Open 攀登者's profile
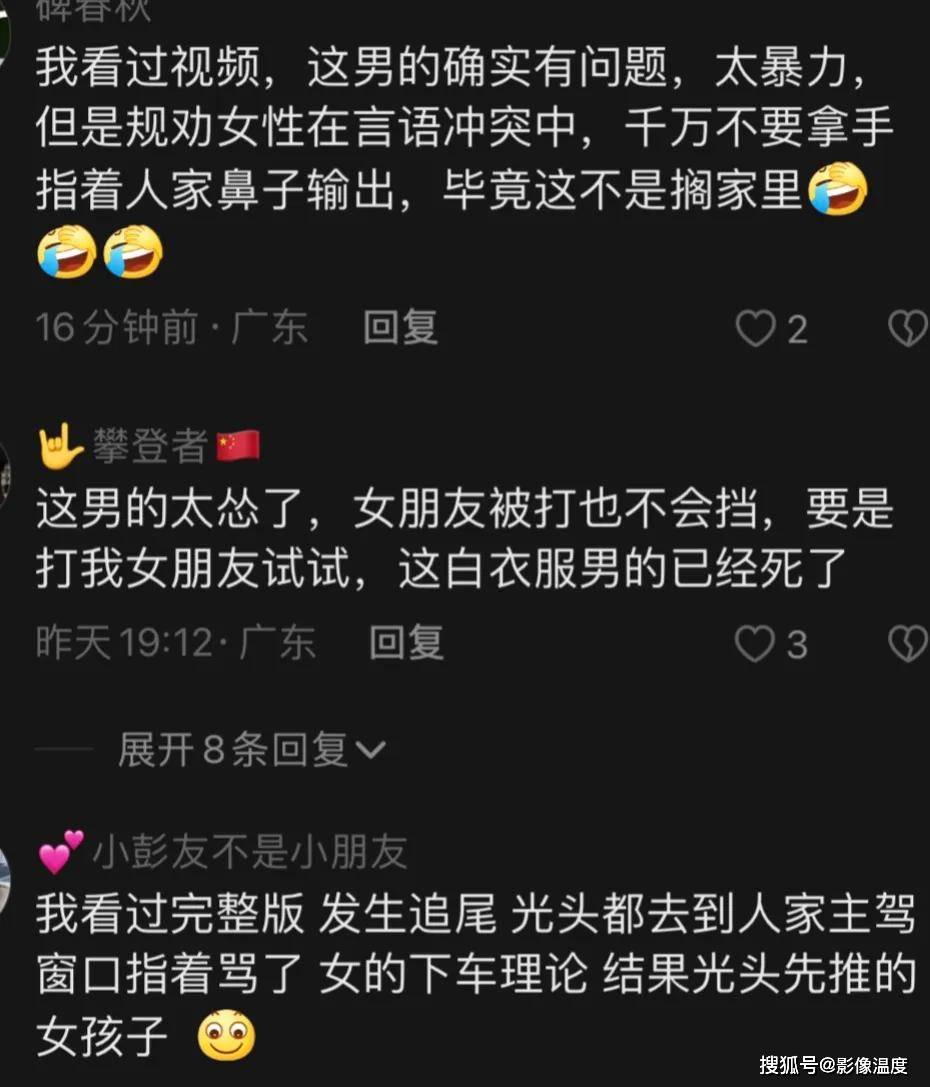The height and width of the screenshot is (1087, 930). (x=150, y=446)
